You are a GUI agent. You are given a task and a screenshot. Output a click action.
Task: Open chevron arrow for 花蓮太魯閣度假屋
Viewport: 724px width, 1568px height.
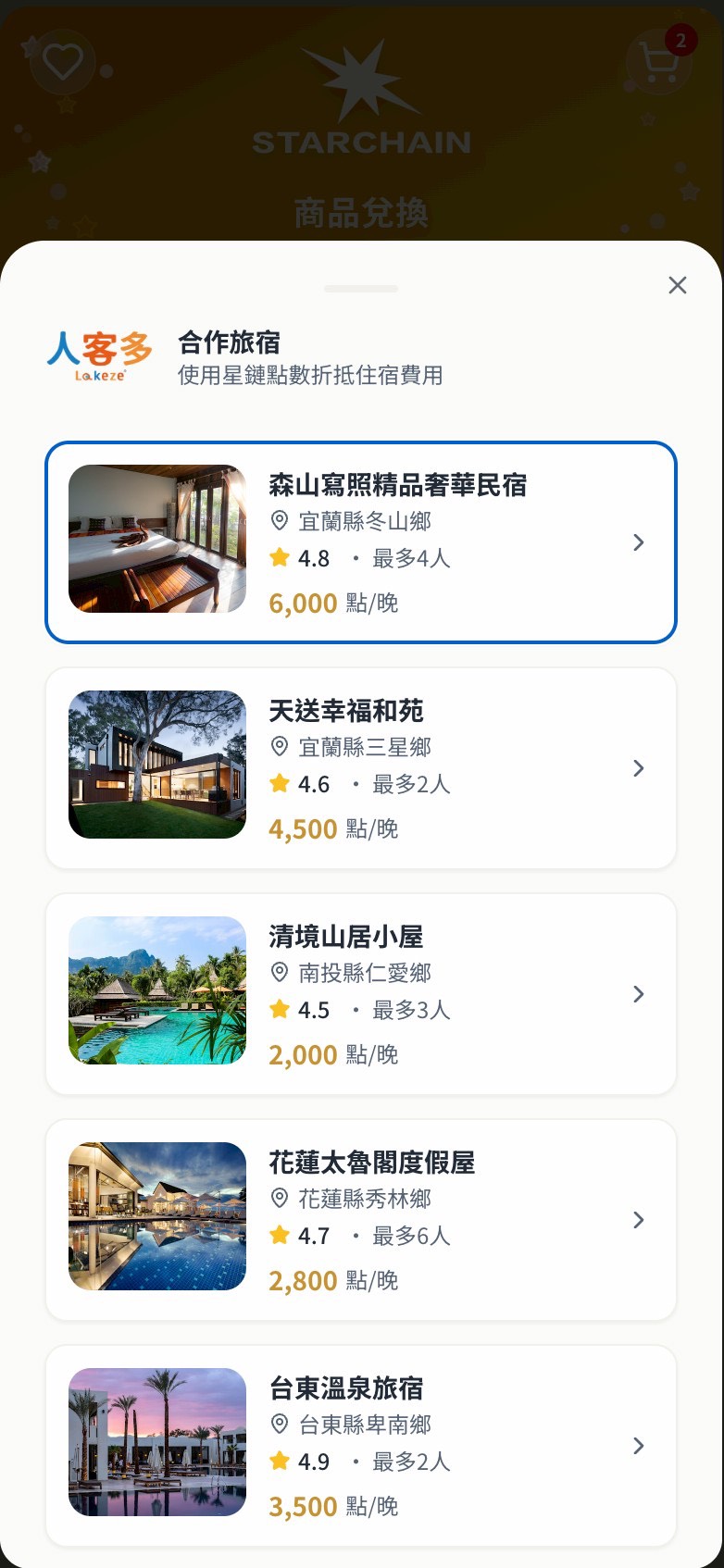[x=638, y=1220]
